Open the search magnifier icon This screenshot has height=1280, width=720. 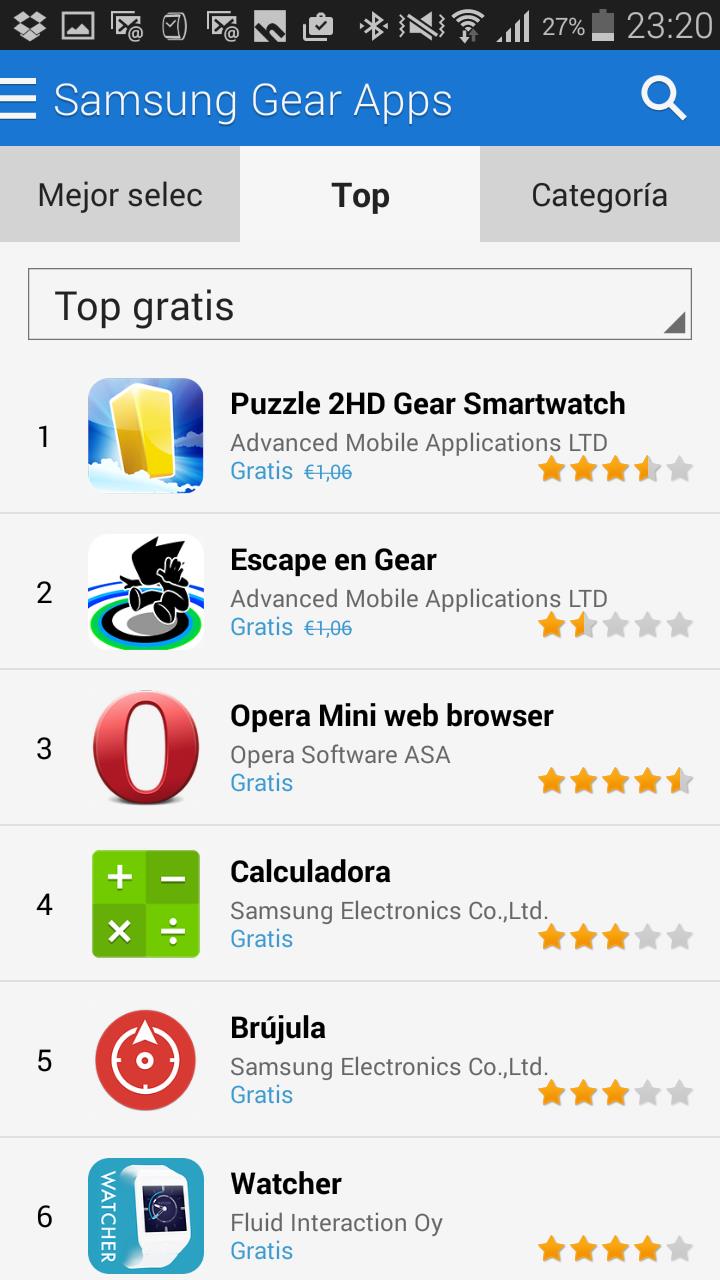tap(663, 99)
